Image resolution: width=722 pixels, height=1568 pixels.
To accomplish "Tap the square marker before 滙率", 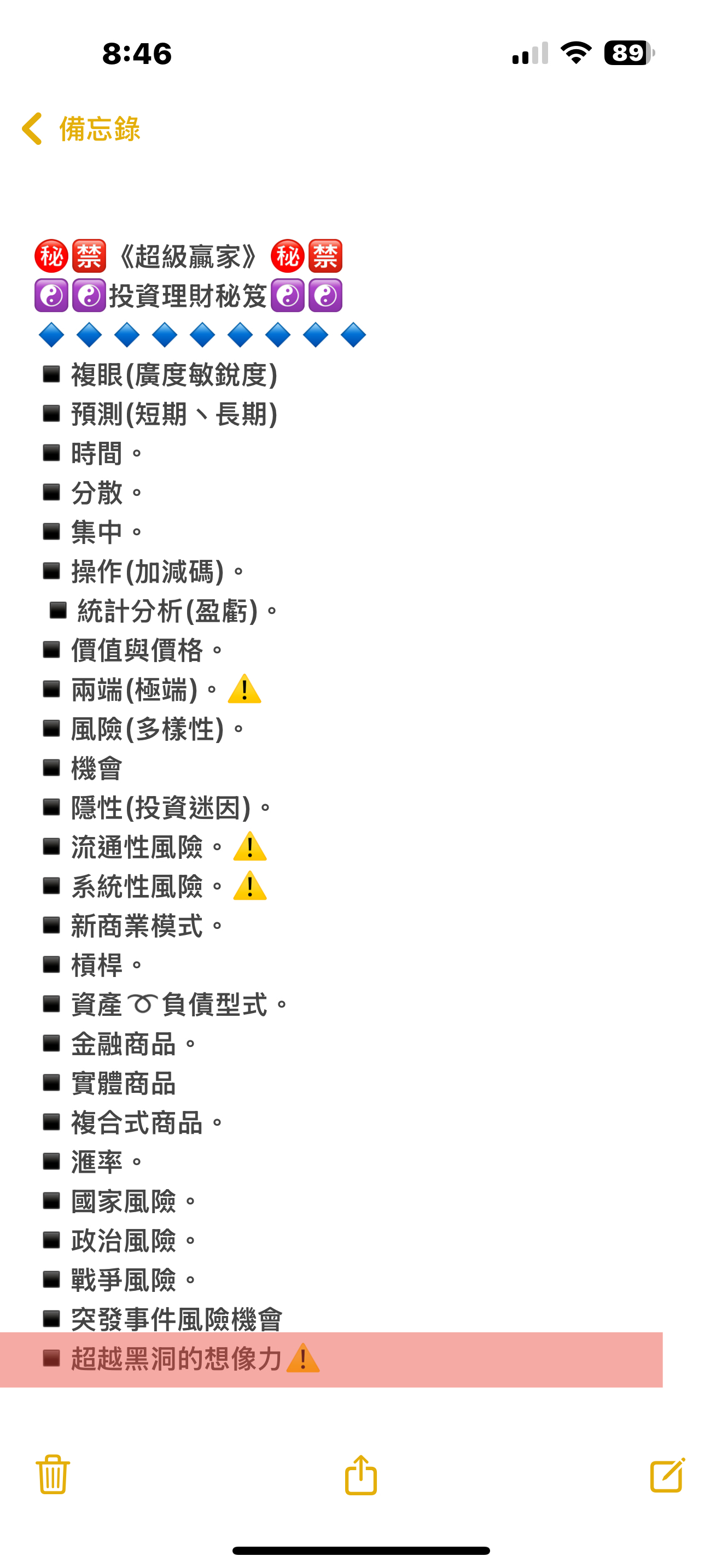I will (51, 1161).
